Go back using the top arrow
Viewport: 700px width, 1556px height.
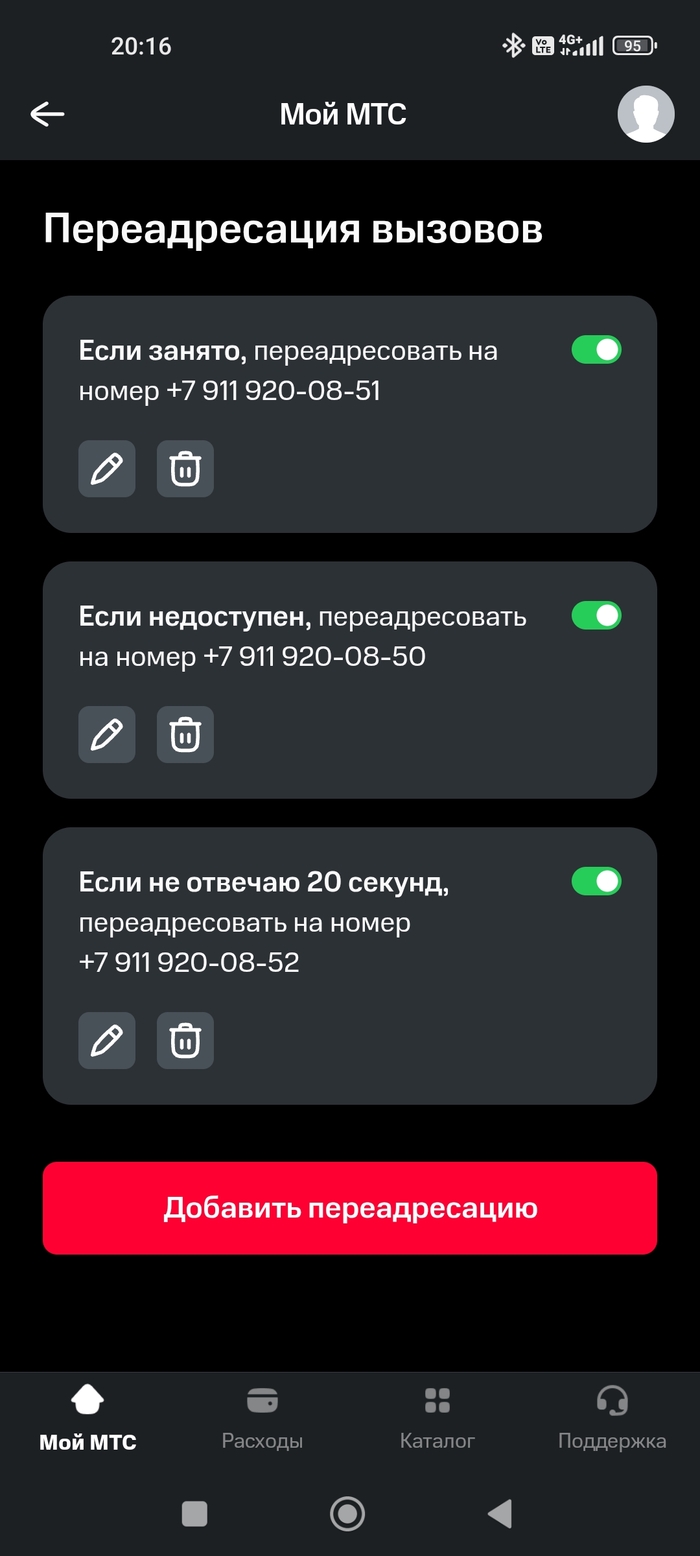(x=47, y=114)
